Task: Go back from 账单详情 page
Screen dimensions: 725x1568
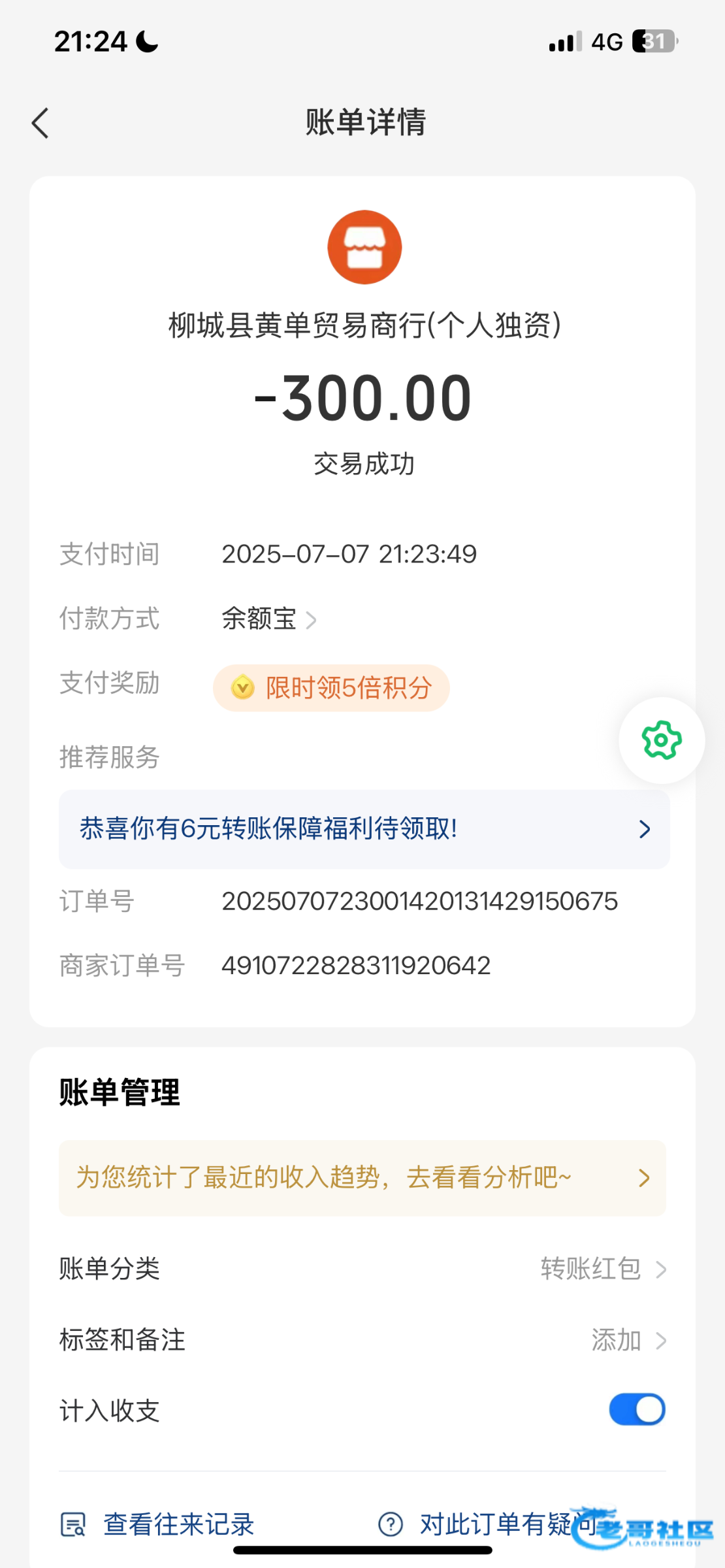Action: click(40, 123)
